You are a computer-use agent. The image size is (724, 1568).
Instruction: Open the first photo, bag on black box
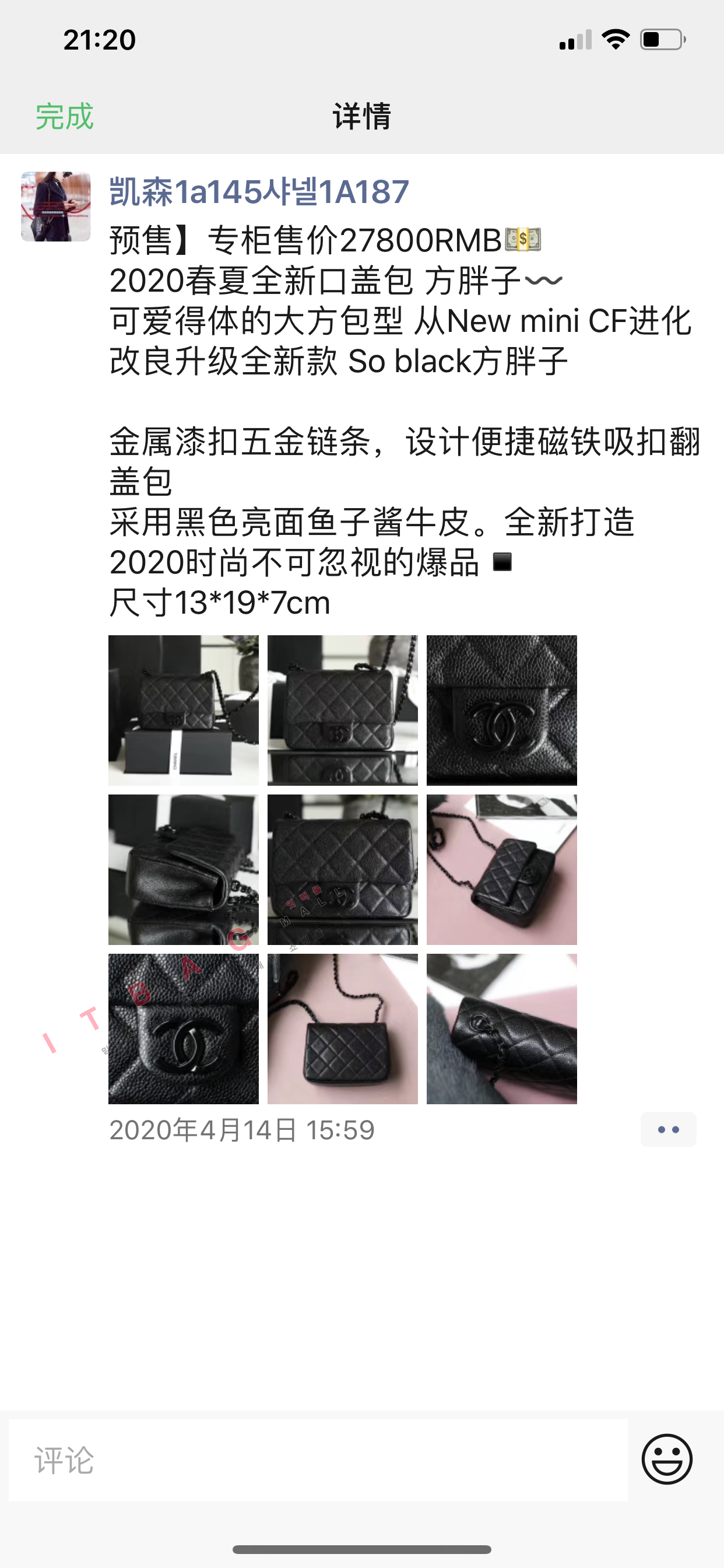(x=183, y=710)
